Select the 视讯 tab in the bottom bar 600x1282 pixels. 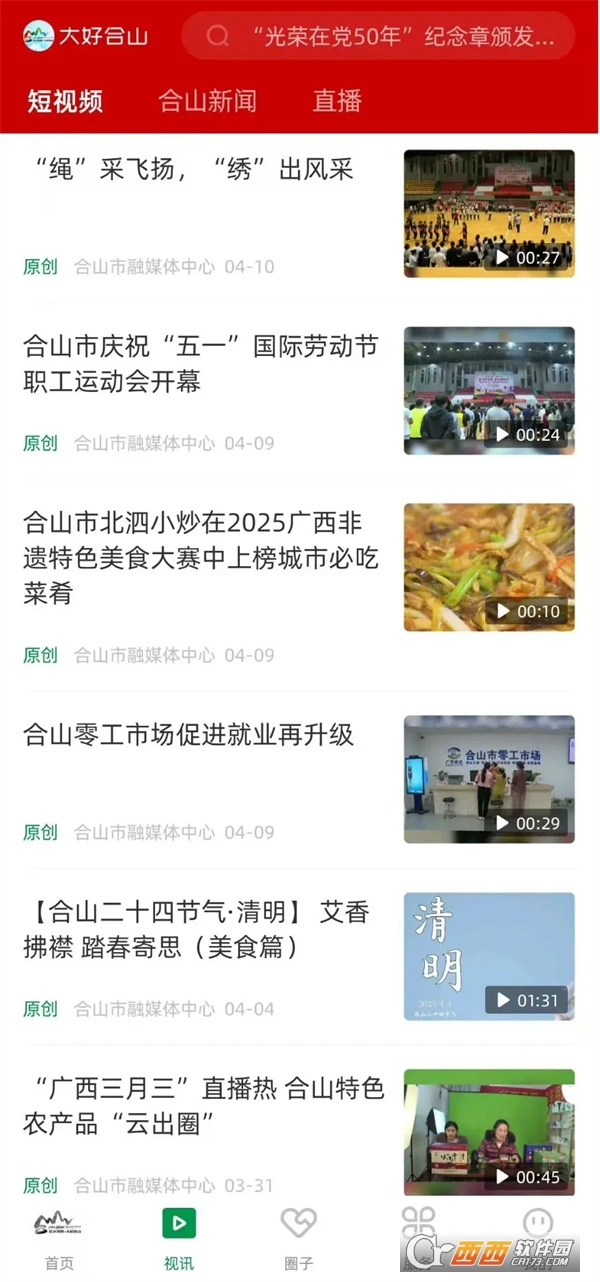pyautogui.click(x=179, y=1238)
